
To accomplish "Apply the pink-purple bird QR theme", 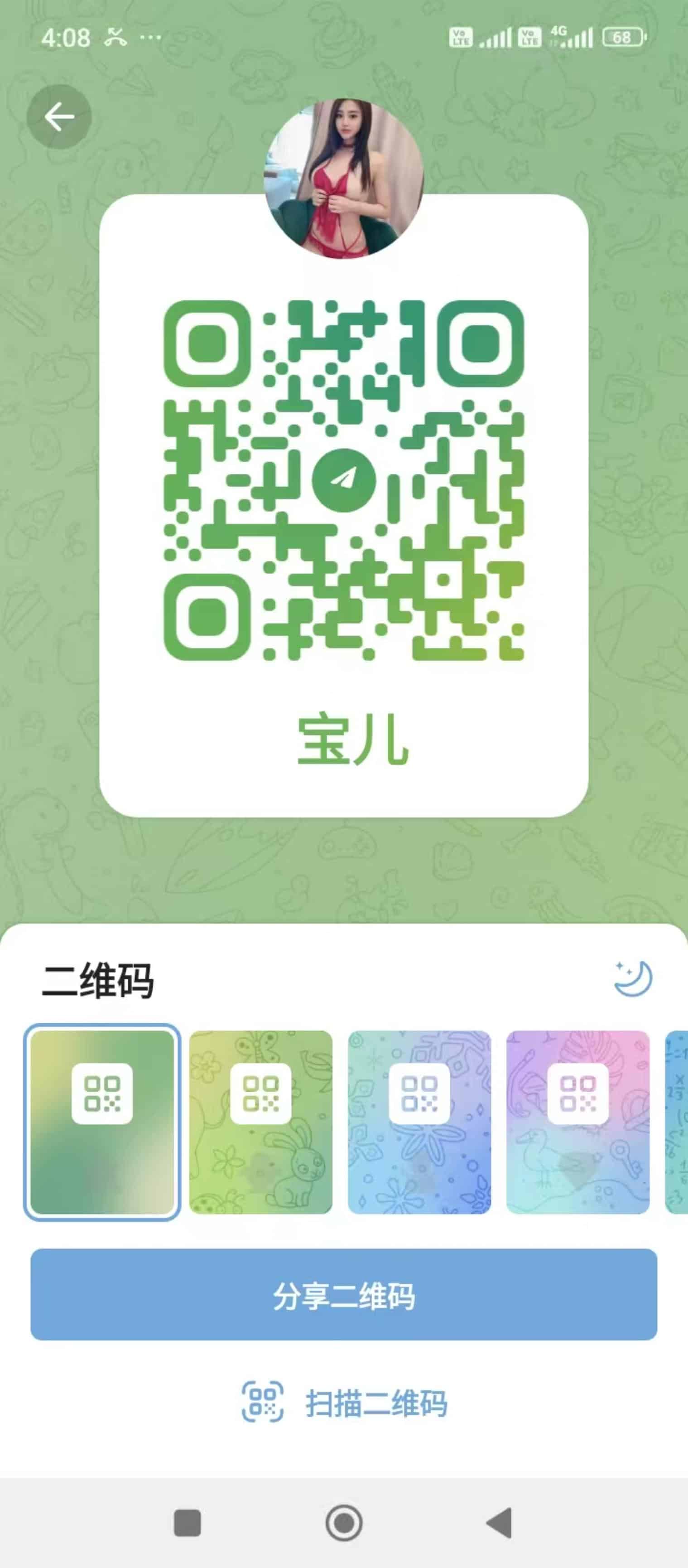I will tap(578, 1122).
